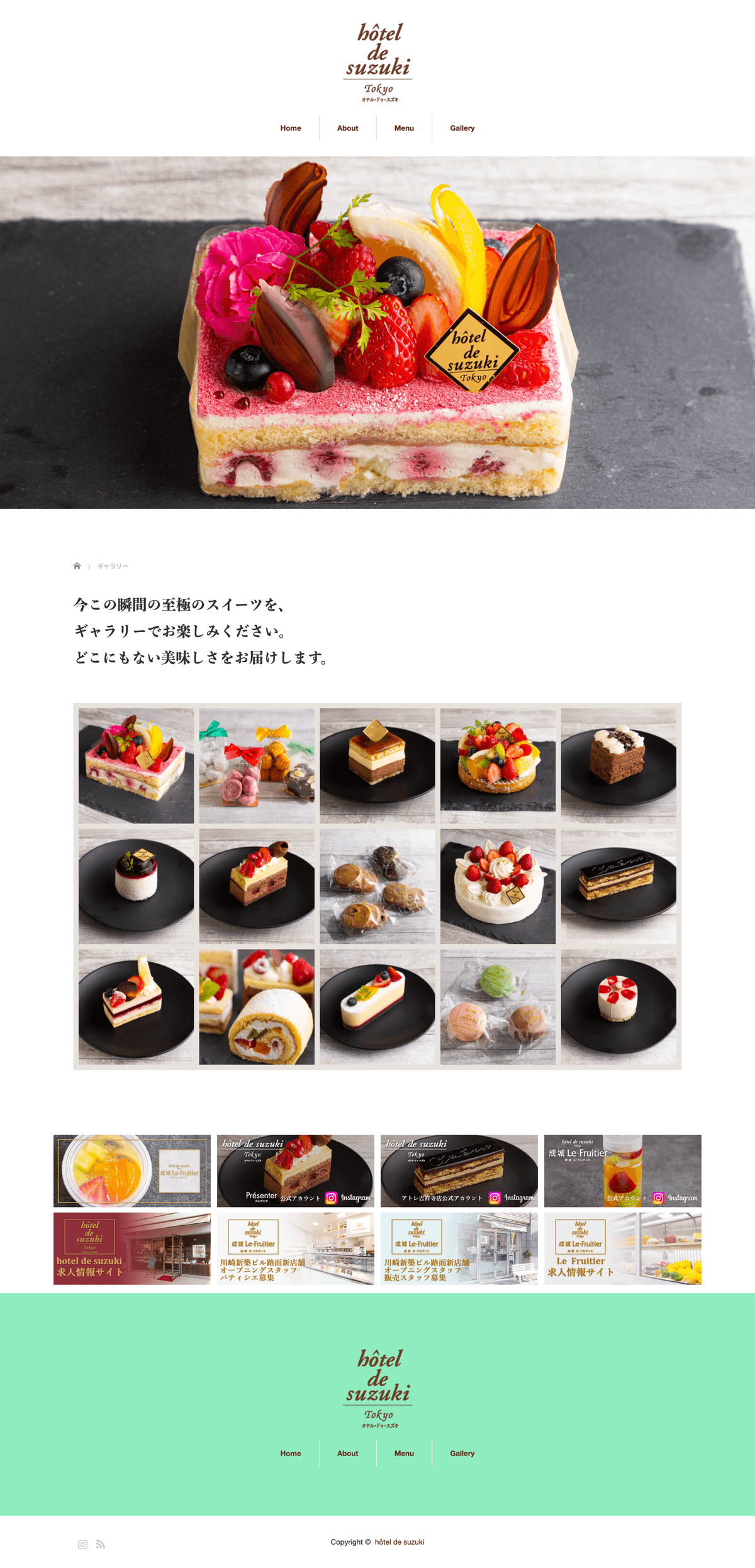Viewport: 755px width, 1568px height.
Task: Select Gallery in the footer menu
Action: click(462, 1454)
